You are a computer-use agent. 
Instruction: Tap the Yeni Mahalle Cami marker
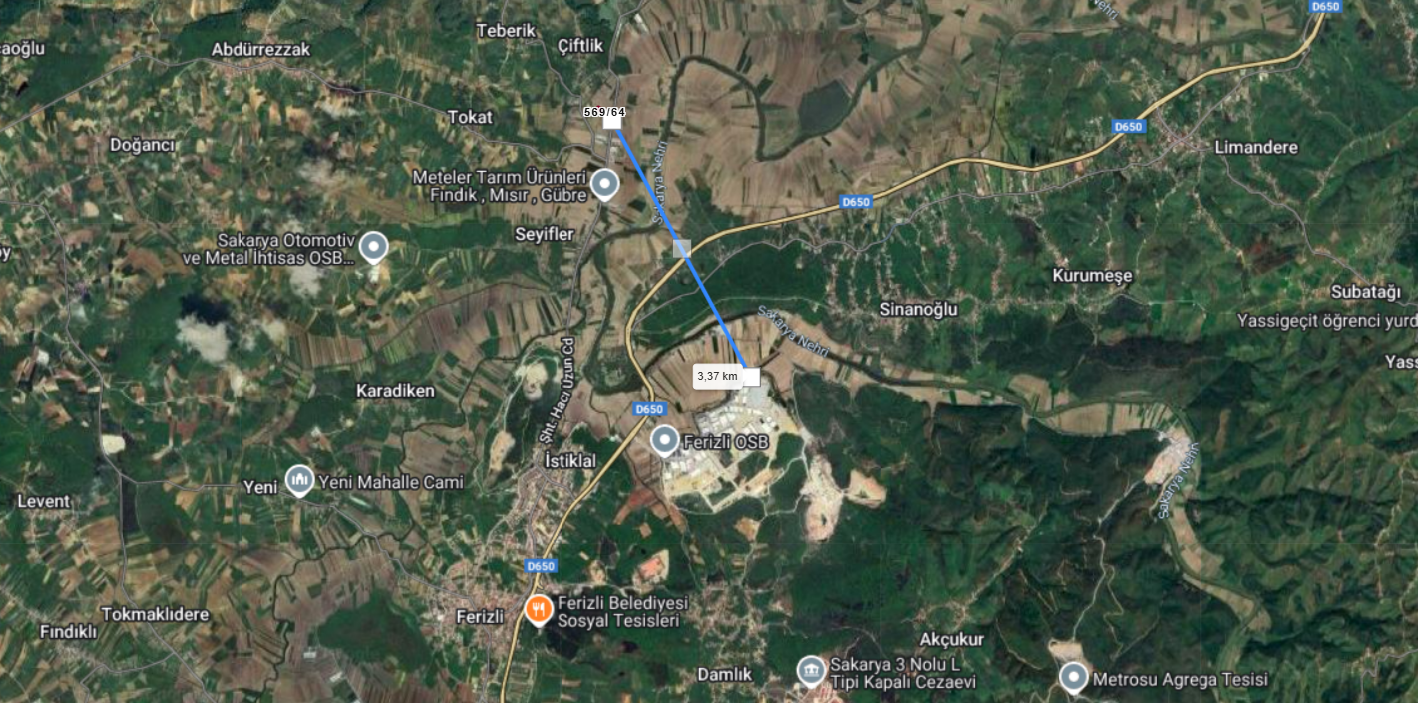coord(299,481)
